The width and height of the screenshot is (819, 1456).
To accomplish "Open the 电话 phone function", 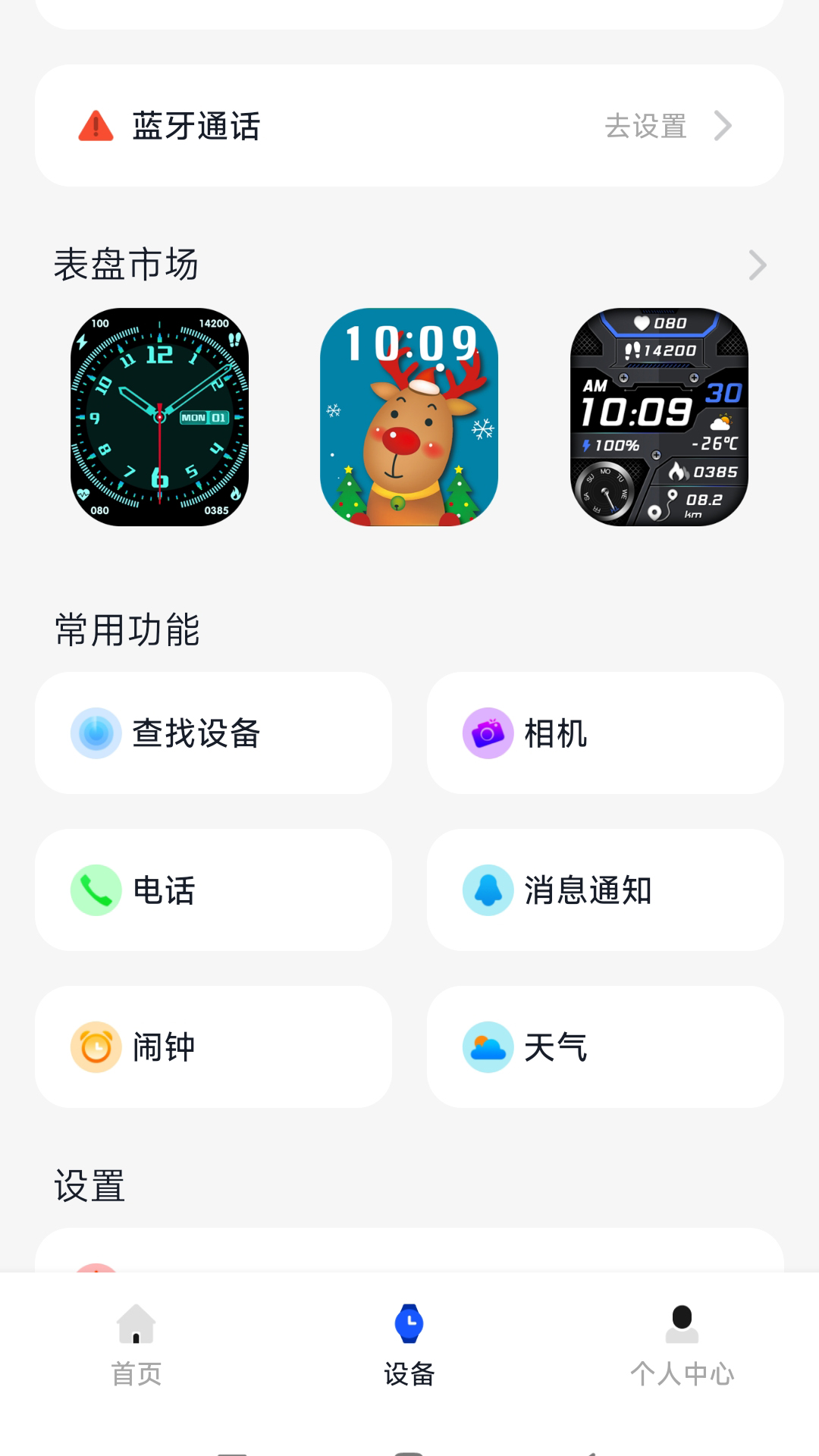I will click(x=213, y=890).
